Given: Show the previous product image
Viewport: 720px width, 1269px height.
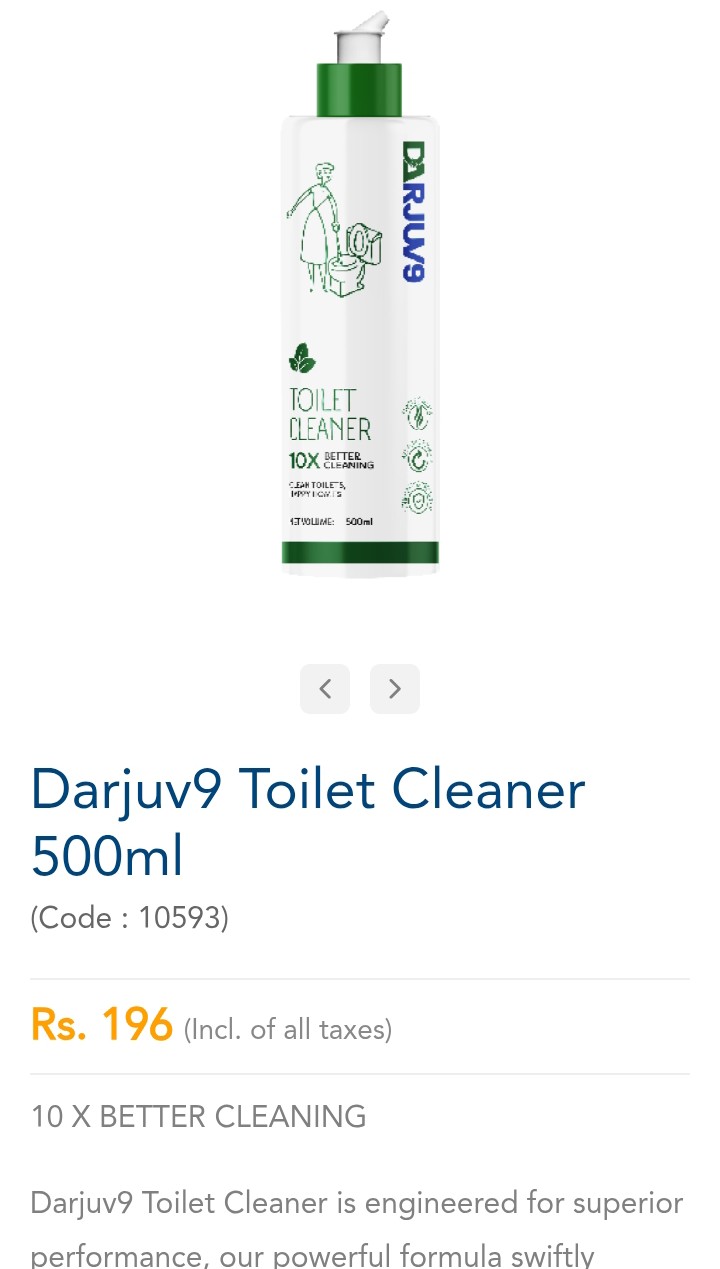Looking at the screenshot, I should [x=325, y=689].
